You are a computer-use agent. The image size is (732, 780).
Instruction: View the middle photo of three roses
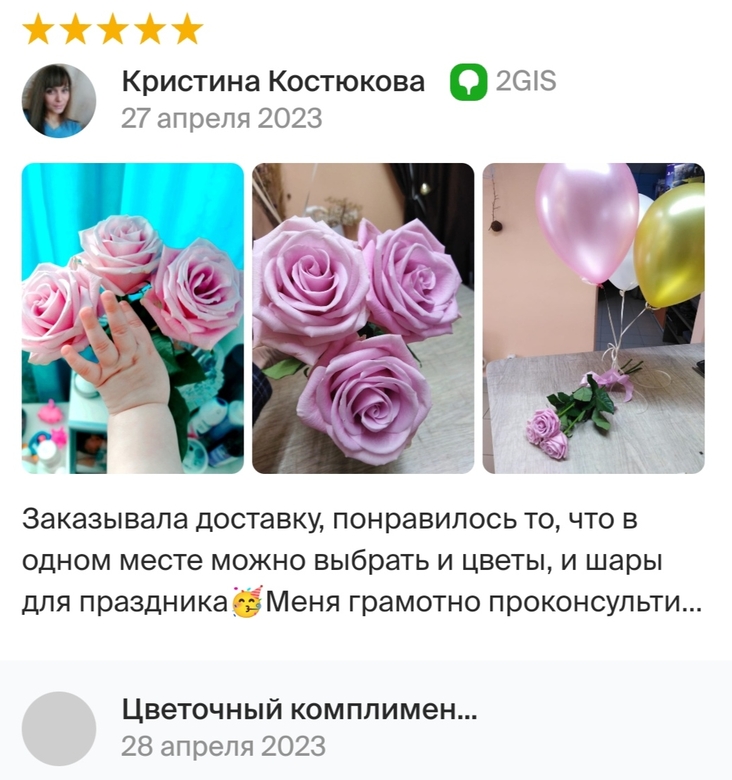click(363, 318)
